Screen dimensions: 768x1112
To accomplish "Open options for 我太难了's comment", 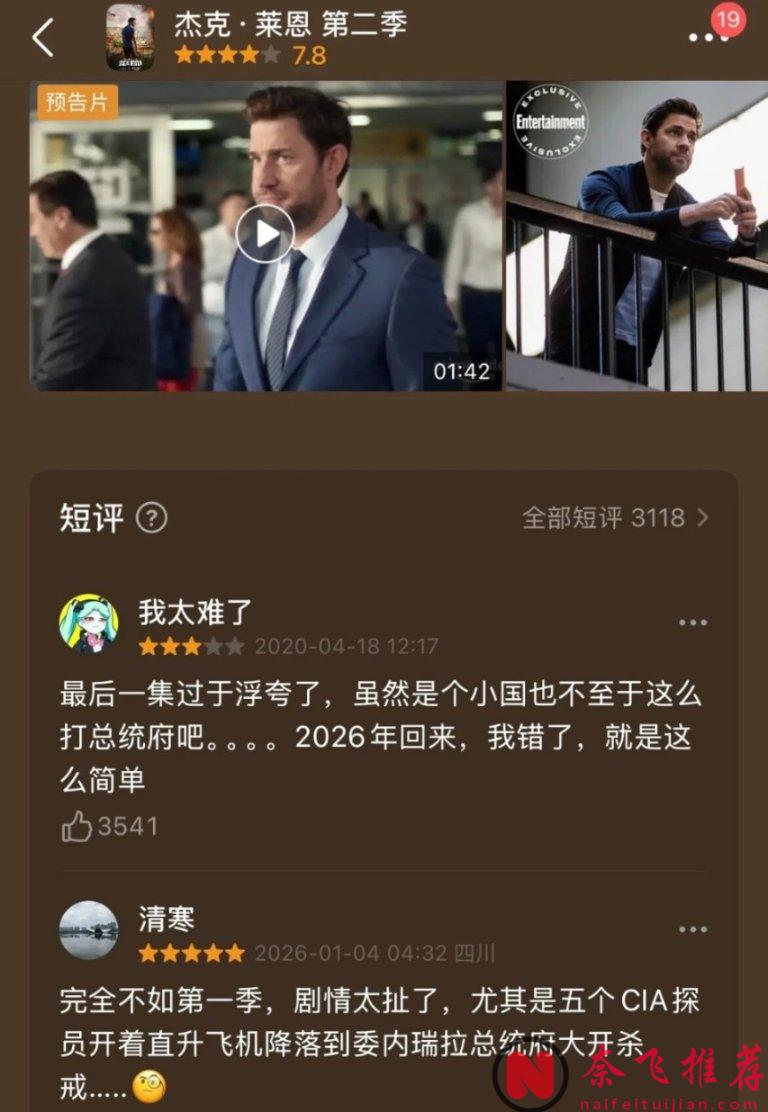I will tap(692, 620).
